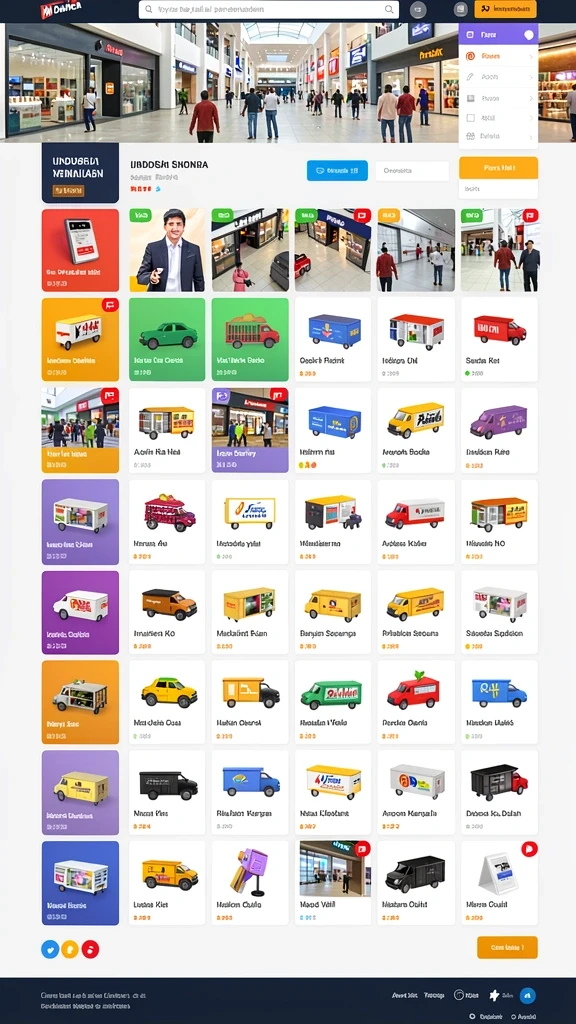Tap the orange button below the product grid
The width and height of the screenshot is (576, 1024).
(507, 947)
